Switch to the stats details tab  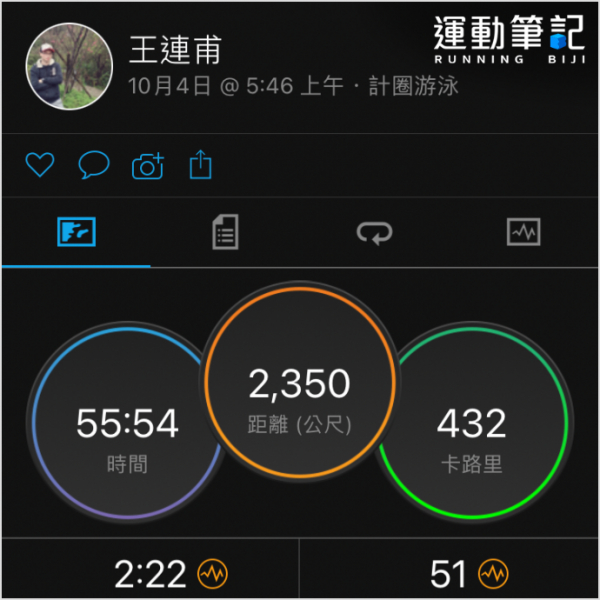tap(225, 233)
